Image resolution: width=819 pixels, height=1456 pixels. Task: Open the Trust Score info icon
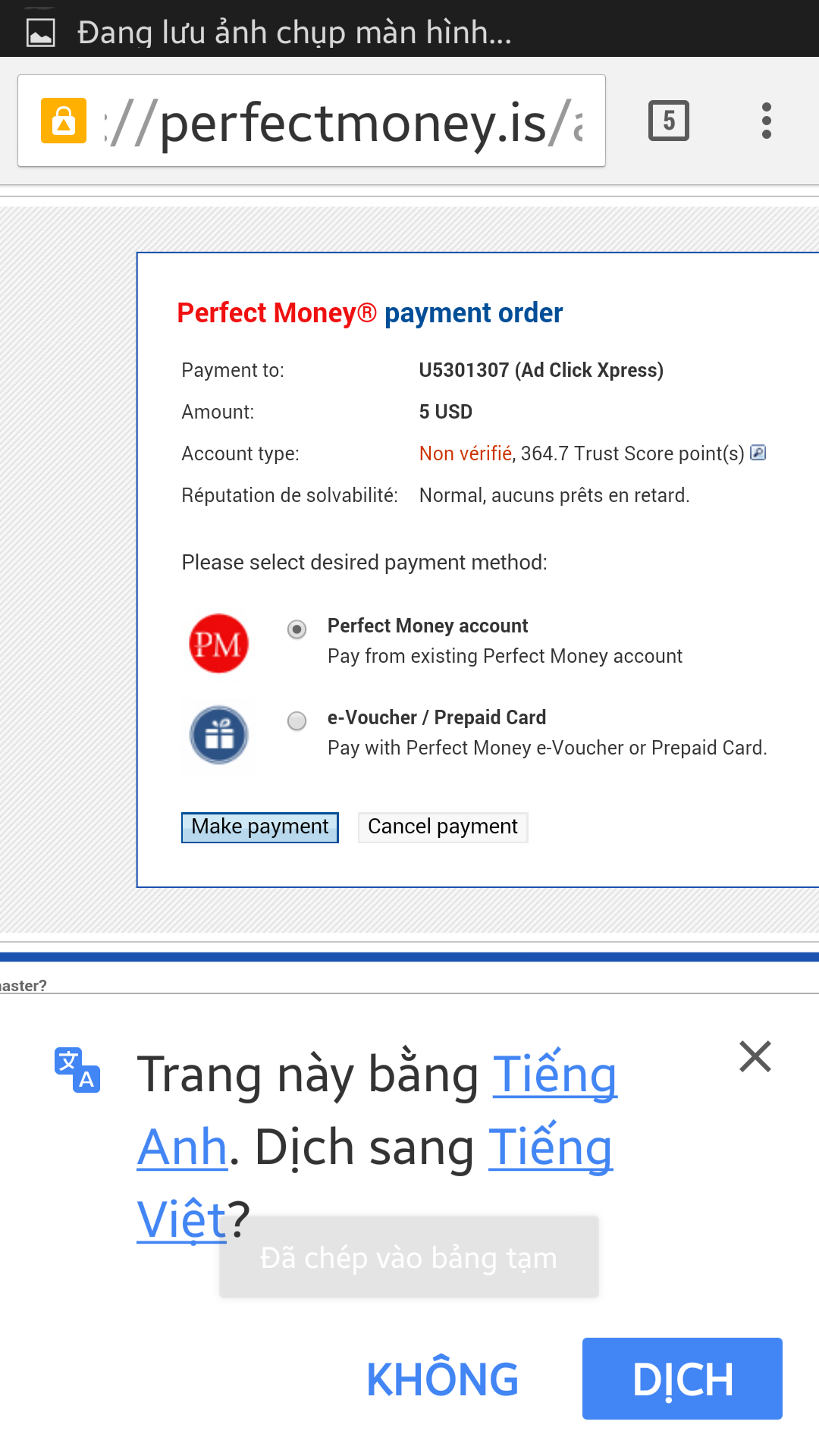758,453
